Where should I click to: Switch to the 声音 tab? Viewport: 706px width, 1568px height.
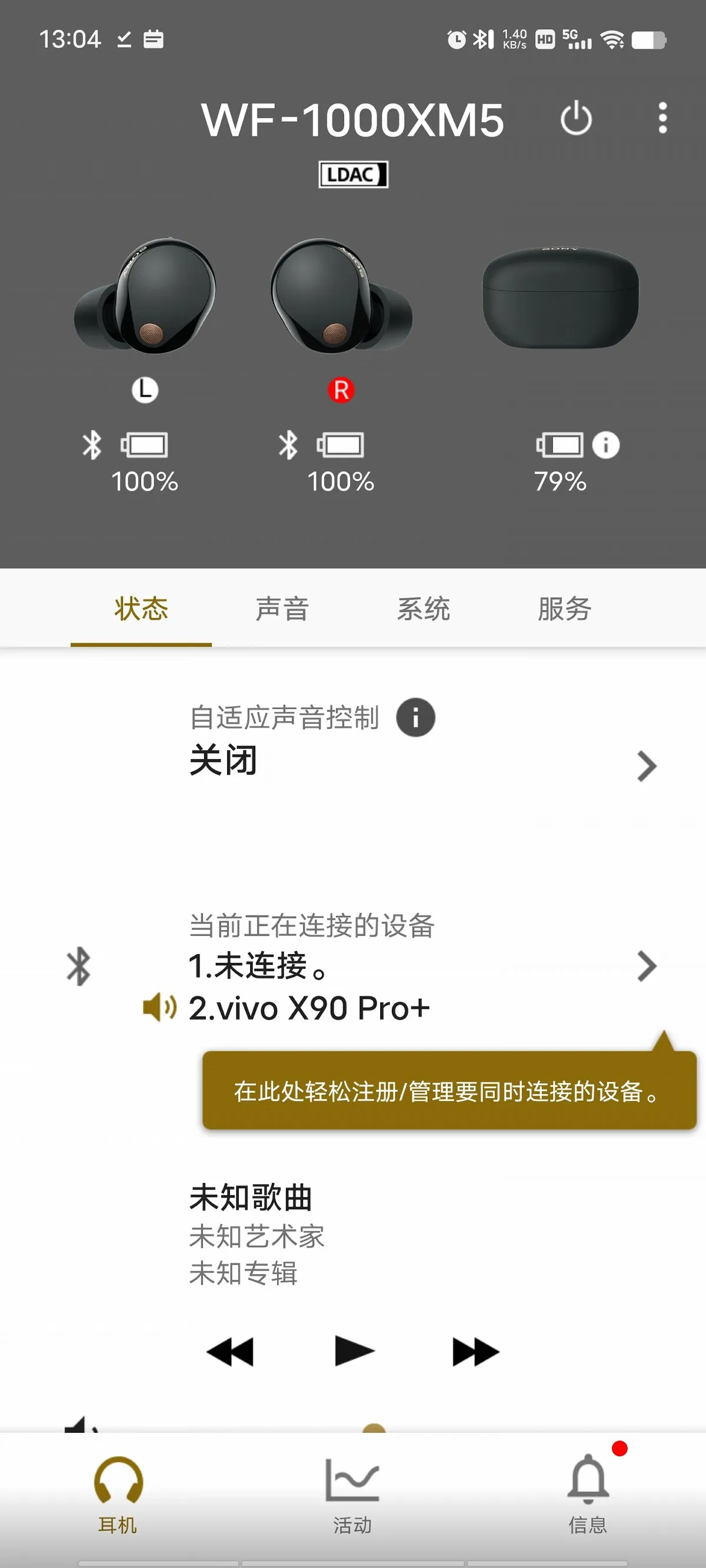click(282, 608)
